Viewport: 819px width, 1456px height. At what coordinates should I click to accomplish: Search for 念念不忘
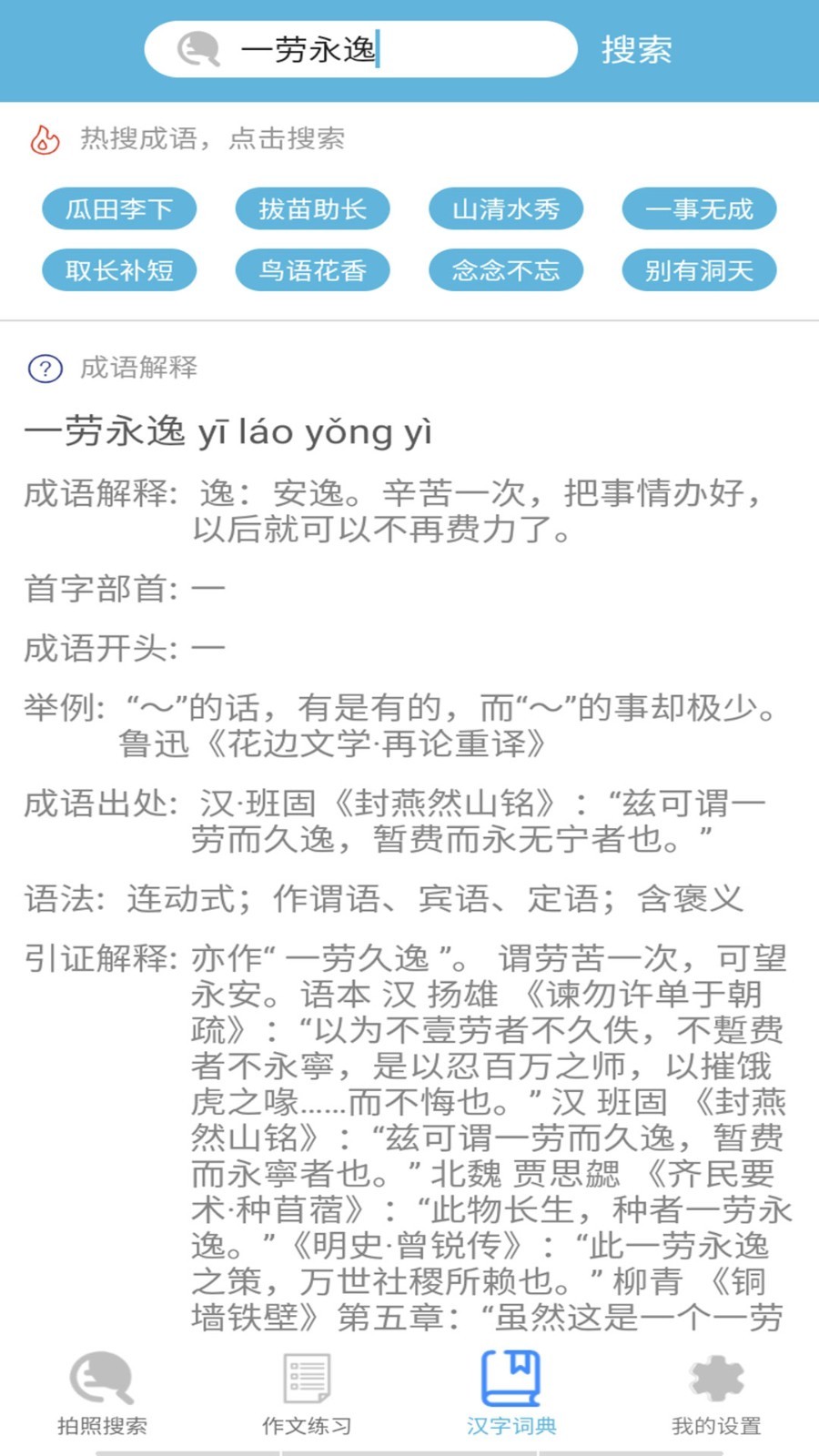point(506,270)
